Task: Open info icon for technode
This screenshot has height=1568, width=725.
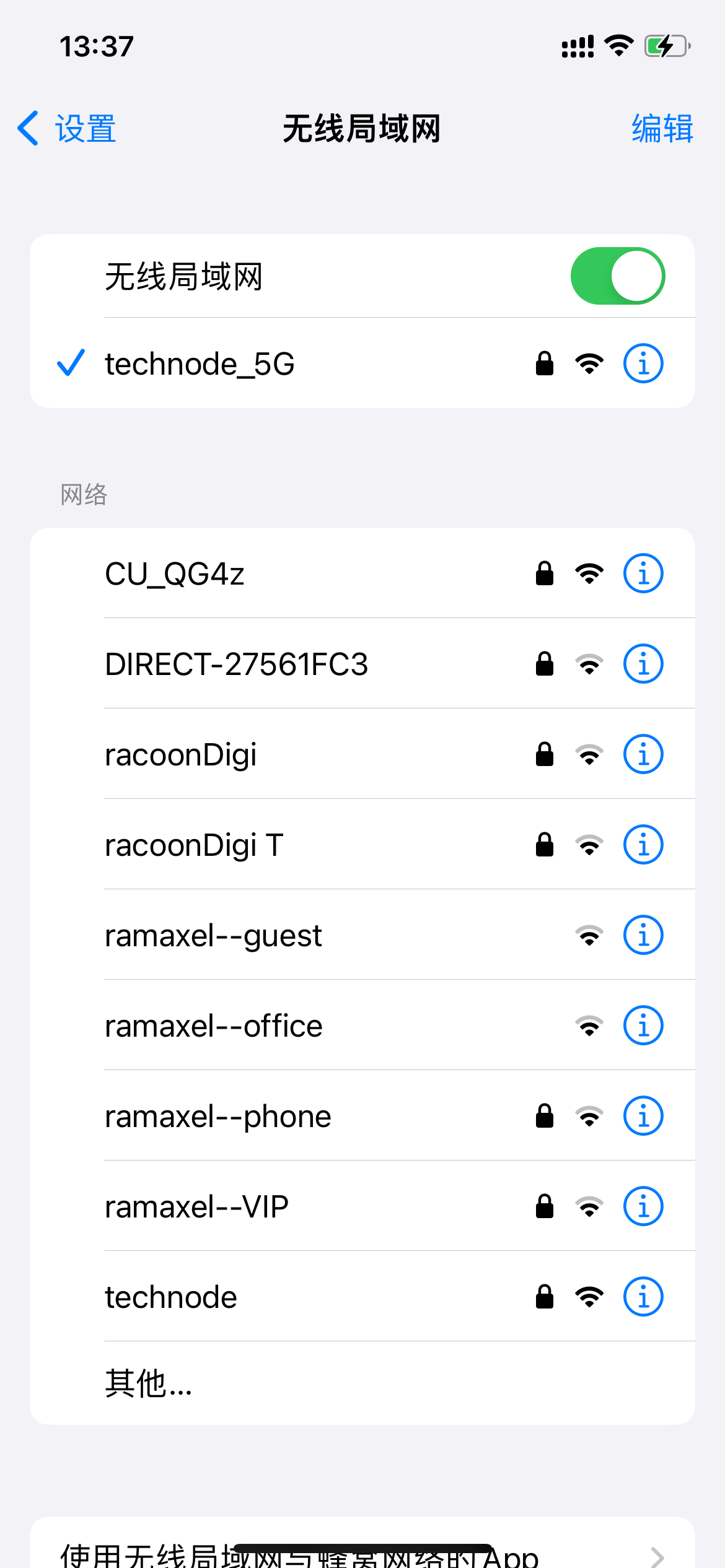Action: coord(643,1297)
